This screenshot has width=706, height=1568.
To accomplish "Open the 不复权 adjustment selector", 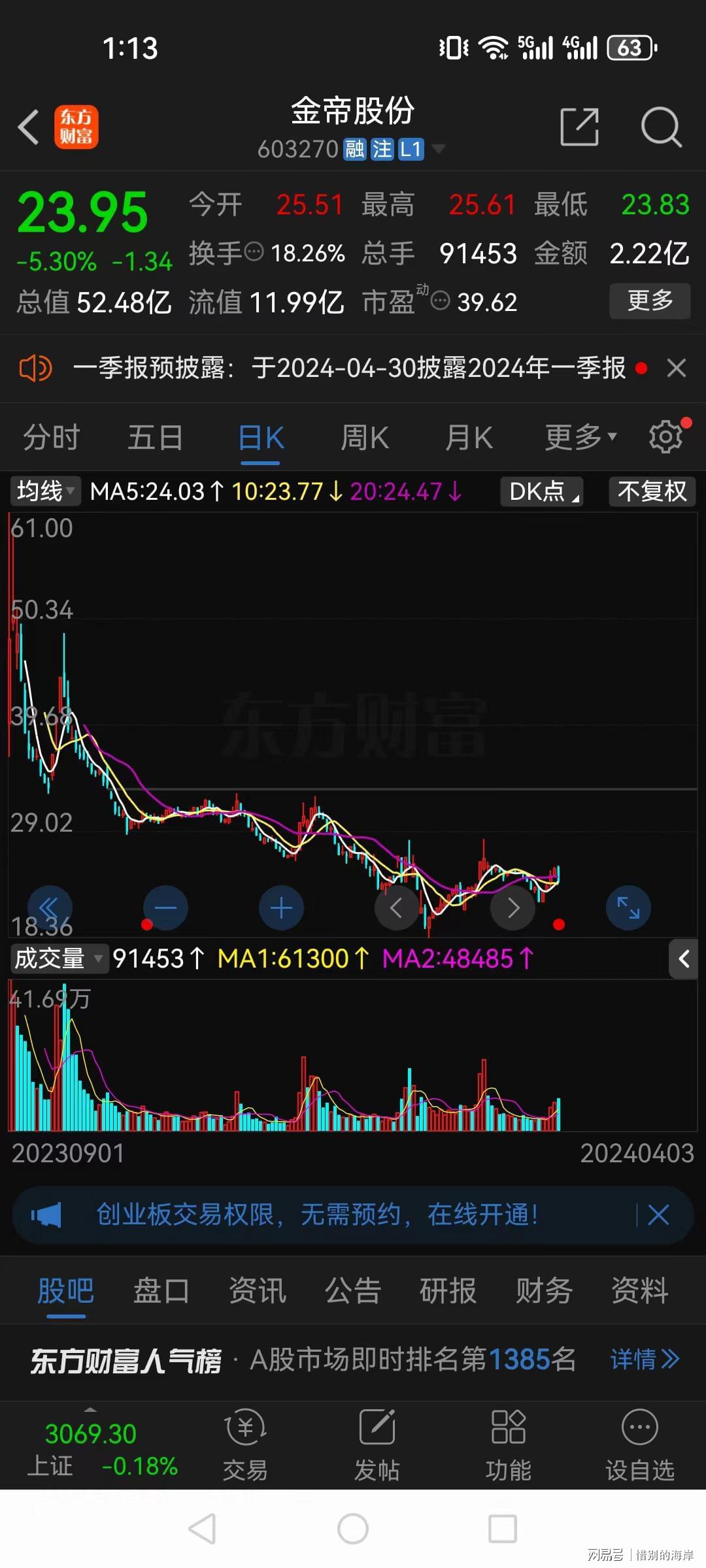I will [652, 491].
